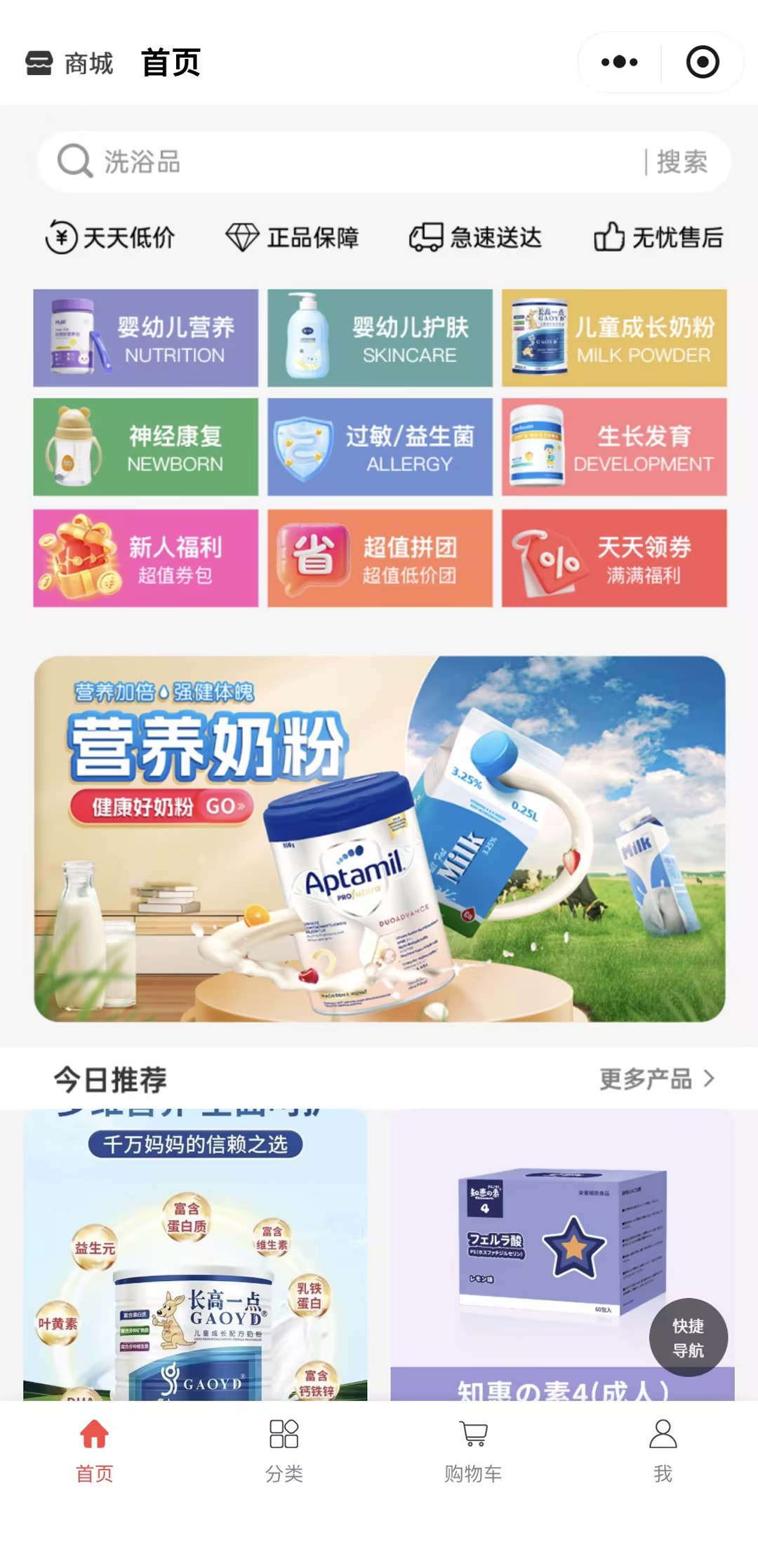The height and width of the screenshot is (1568, 758).
Task: Open the 婴幼儿营养 Nutrition category
Action: pyautogui.click(x=146, y=338)
